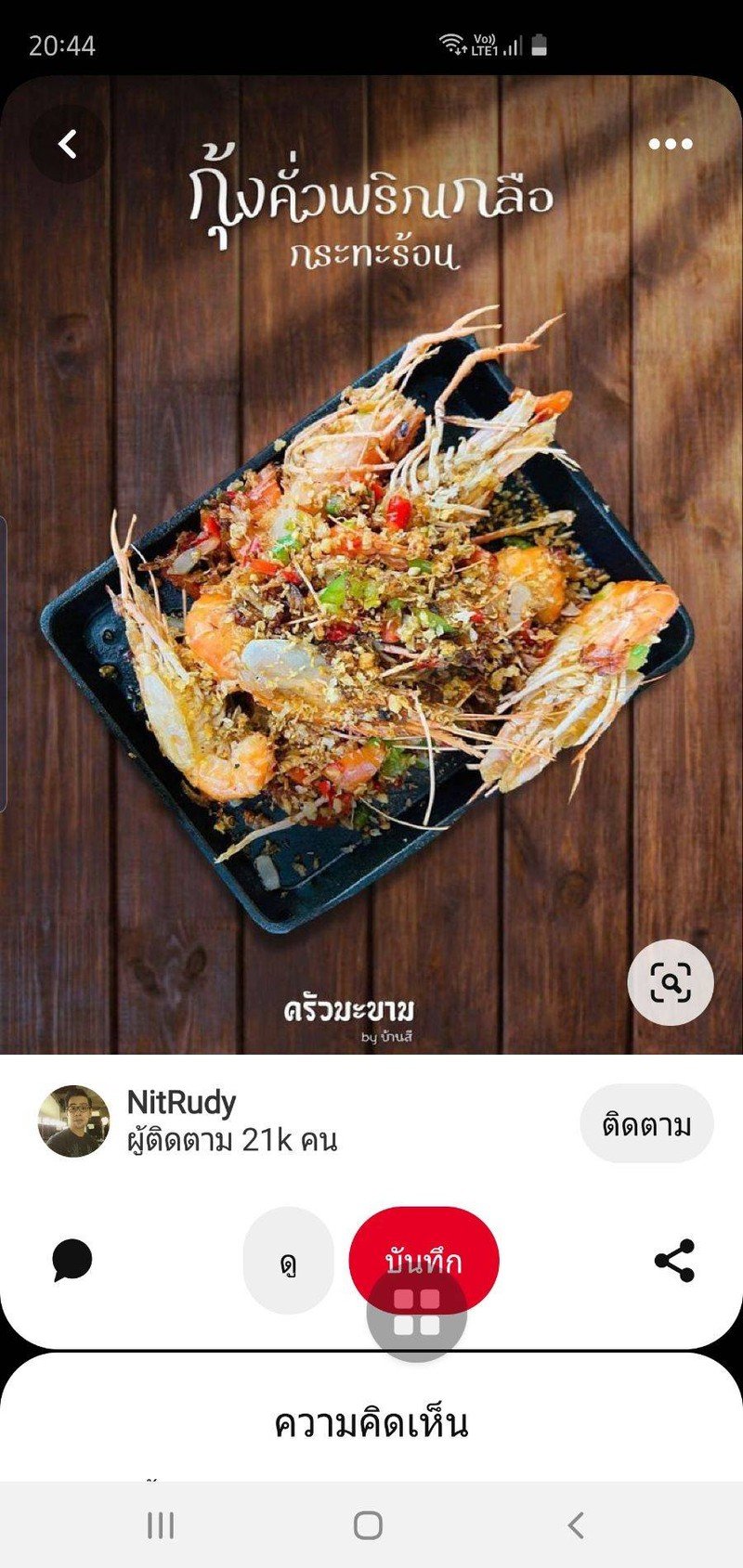Viewport: 743px width, 1568px height.
Task: Tap the ดู button to visit the pin
Action: coord(288,1261)
